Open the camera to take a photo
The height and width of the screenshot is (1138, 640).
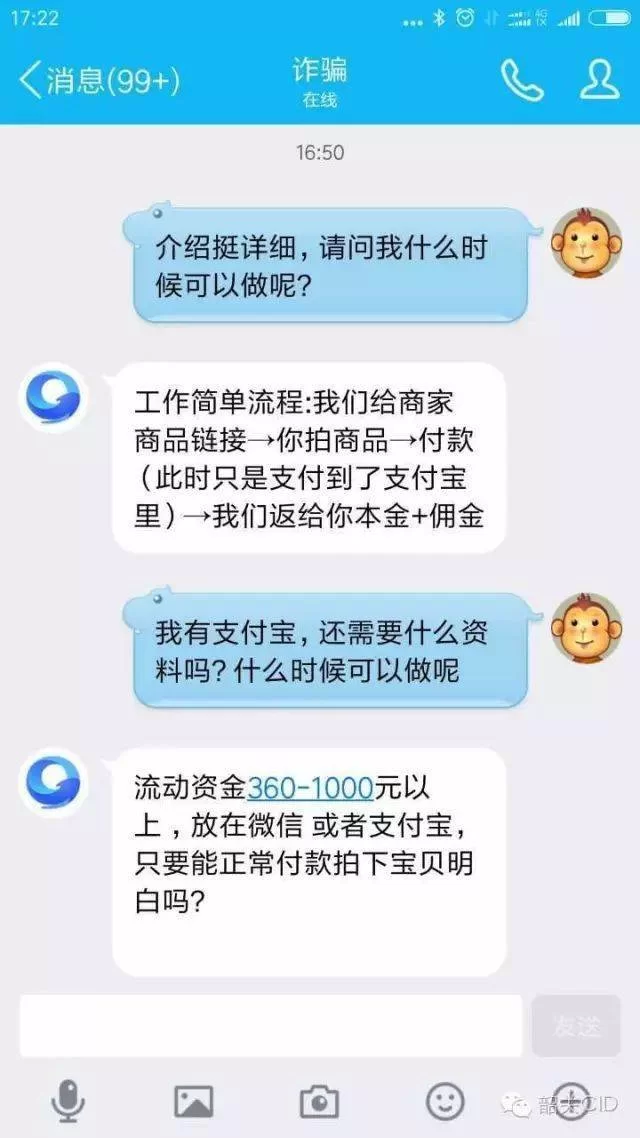click(x=320, y=1102)
